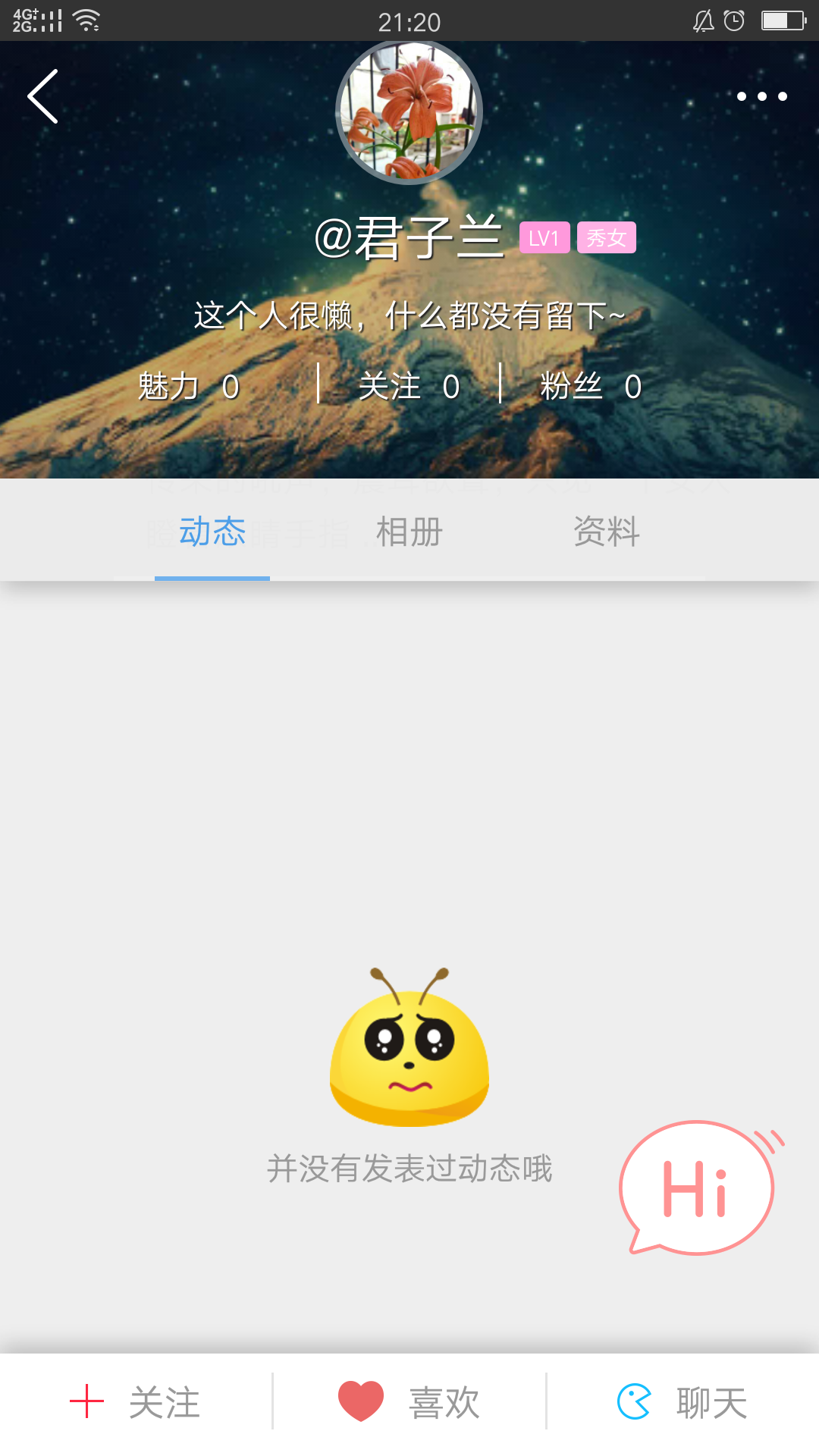Say Hi with the speech bubble button
Screen dimensions: 819x1456
pyautogui.click(x=698, y=1188)
